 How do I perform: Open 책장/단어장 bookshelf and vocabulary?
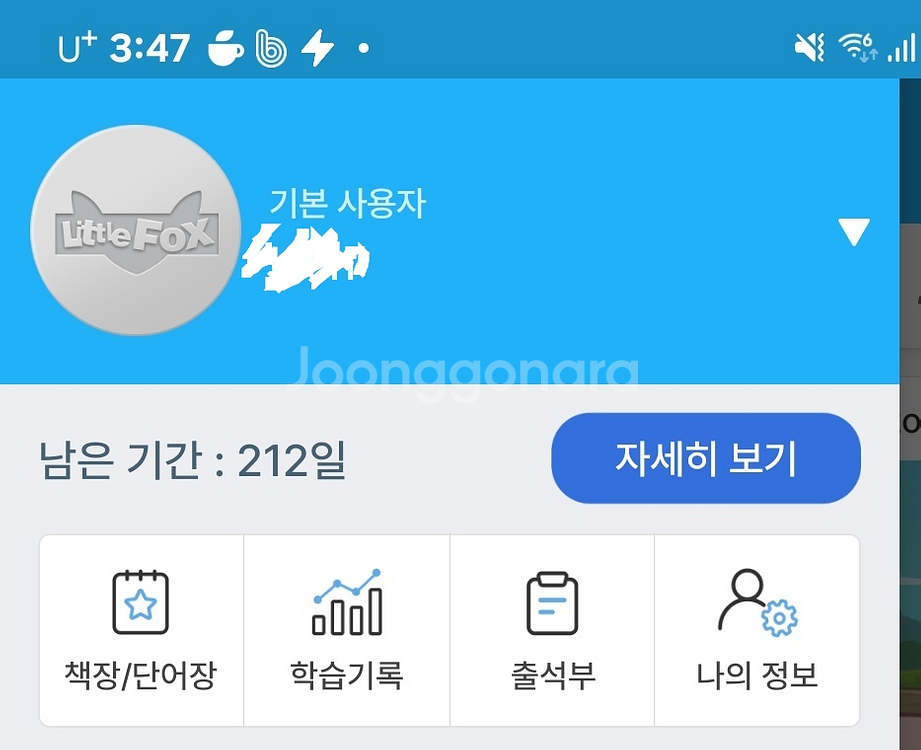141,631
